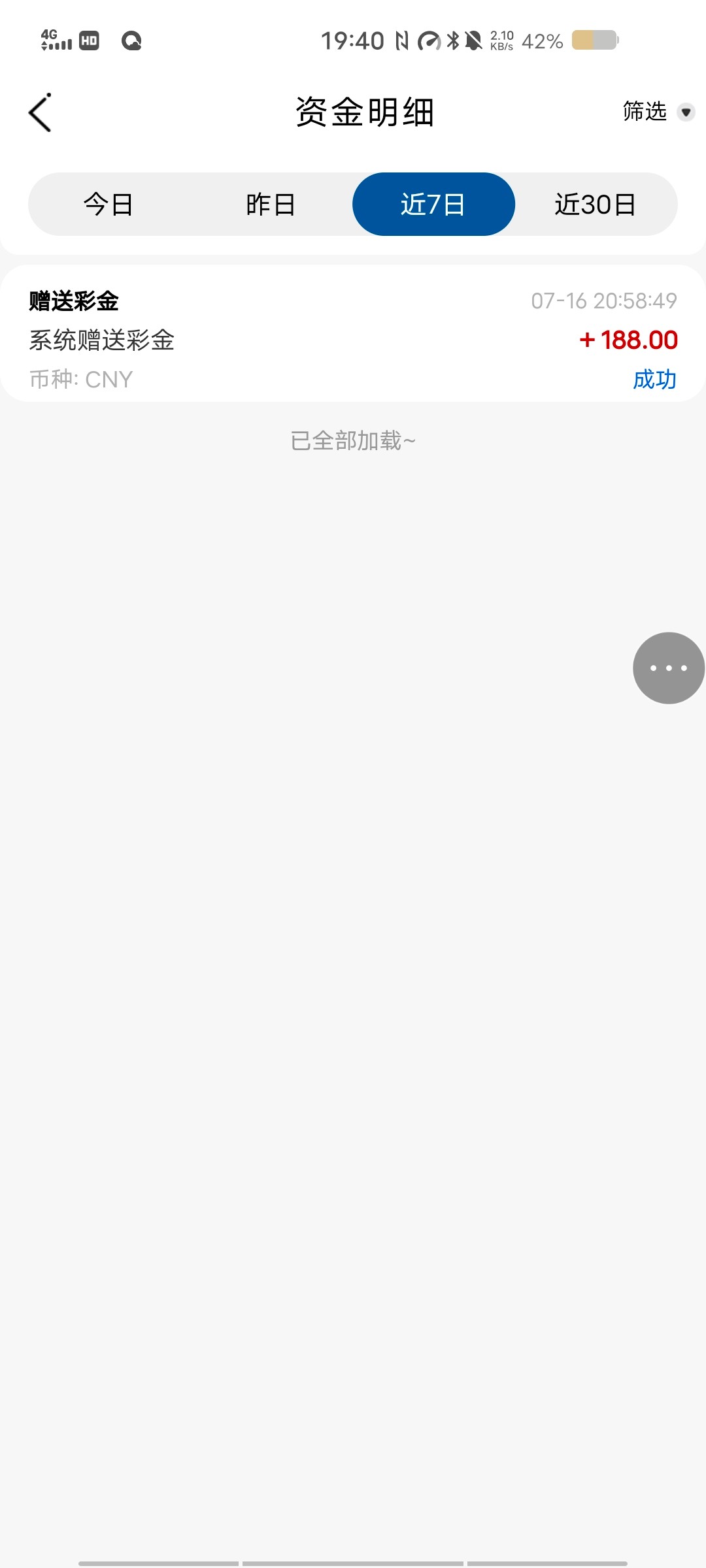Open the 筛选 filter dropdown
Image resolution: width=706 pixels, height=1568 pixels.
(x=657, y=112)
